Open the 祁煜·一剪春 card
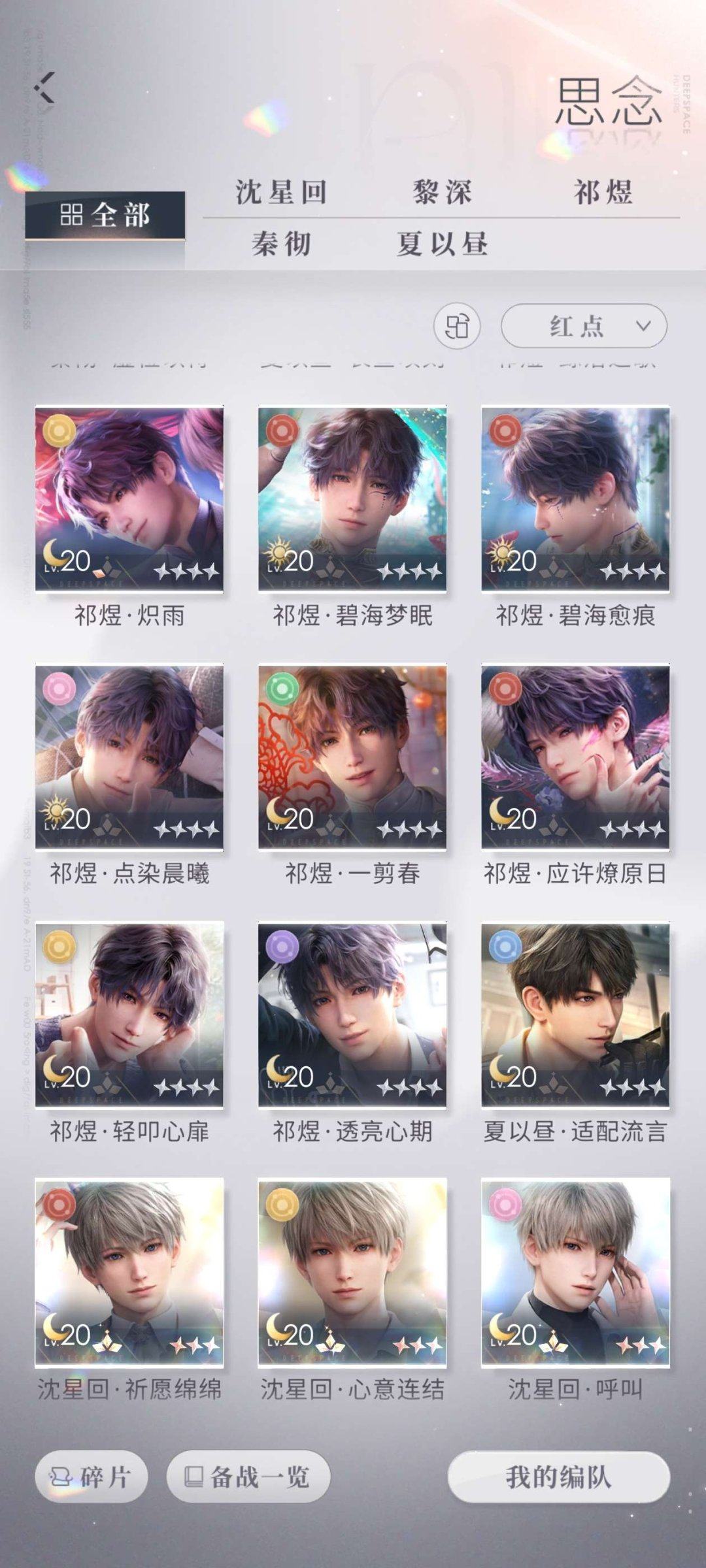This screenshot has height=1568, width=706. [x=352, y=757]
